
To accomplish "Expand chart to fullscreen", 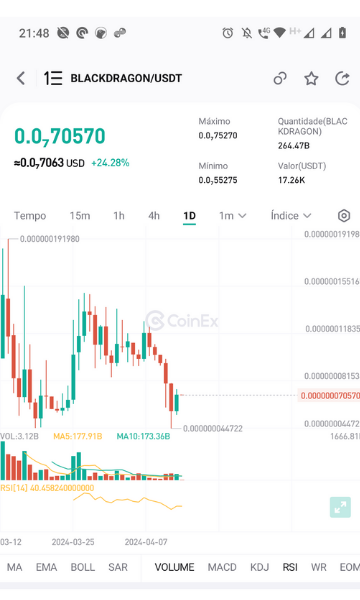I will coord(340,507).
